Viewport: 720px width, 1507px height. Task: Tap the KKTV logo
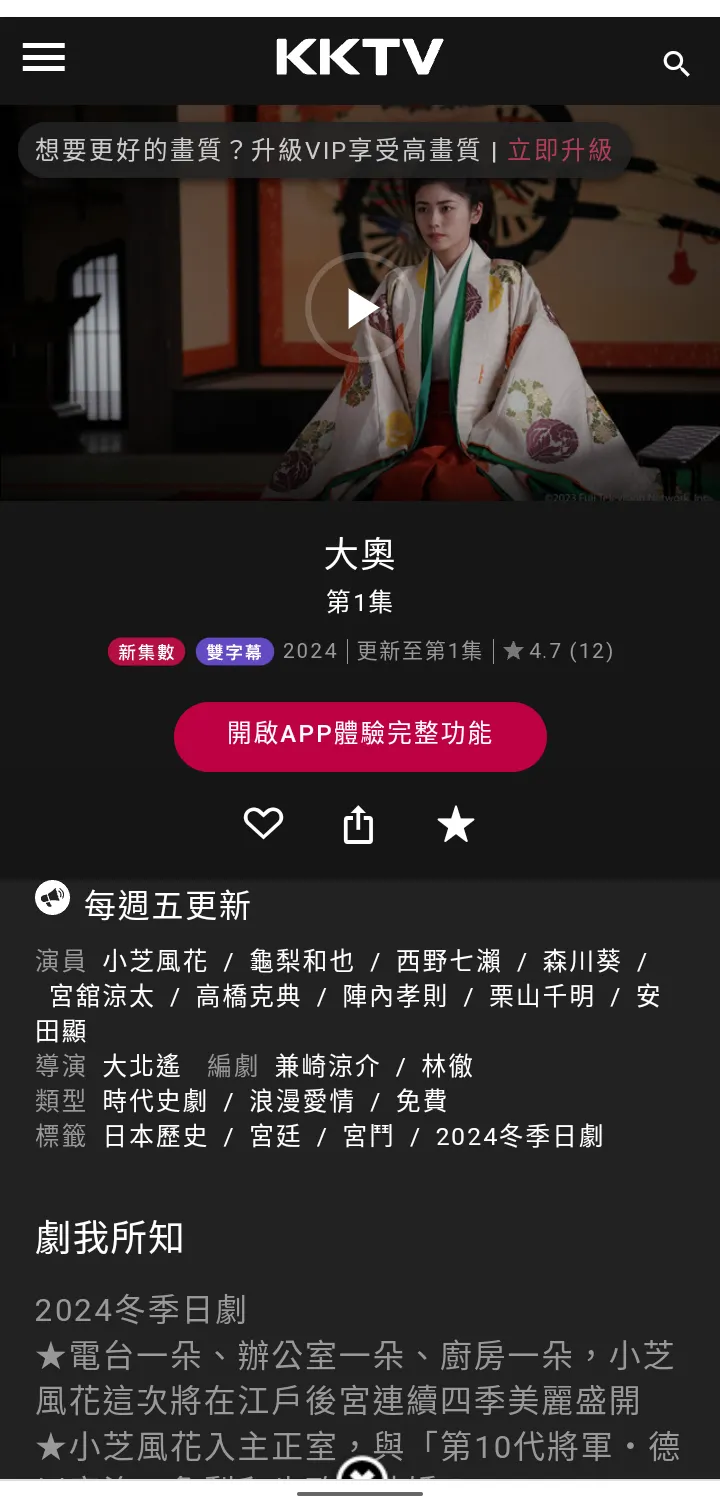[359, 57]
